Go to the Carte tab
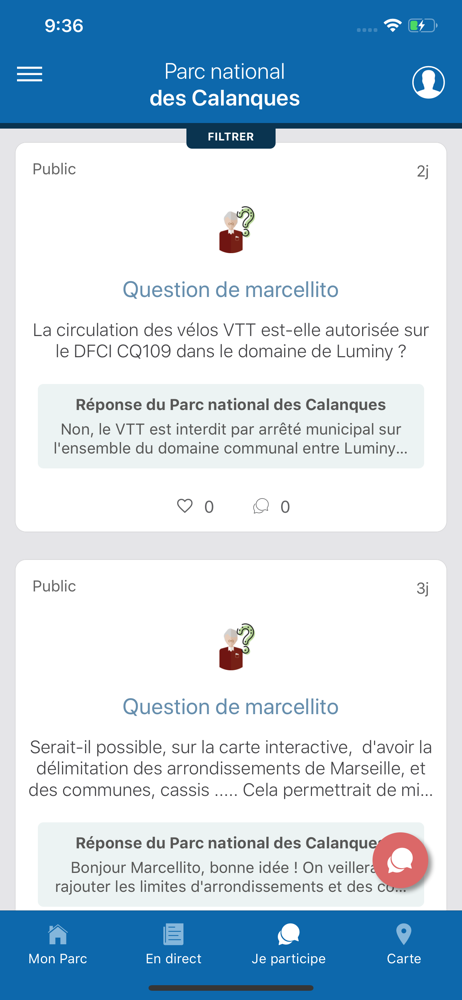The image size is (462, 1000). pos(404,945)
